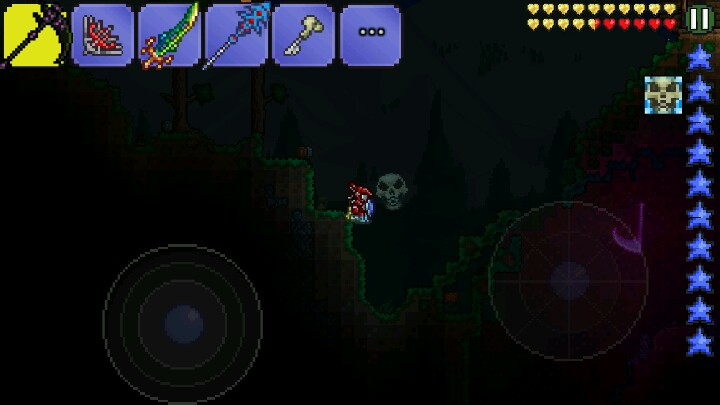Tap the skull buff icon

click(x=662, y=95)
